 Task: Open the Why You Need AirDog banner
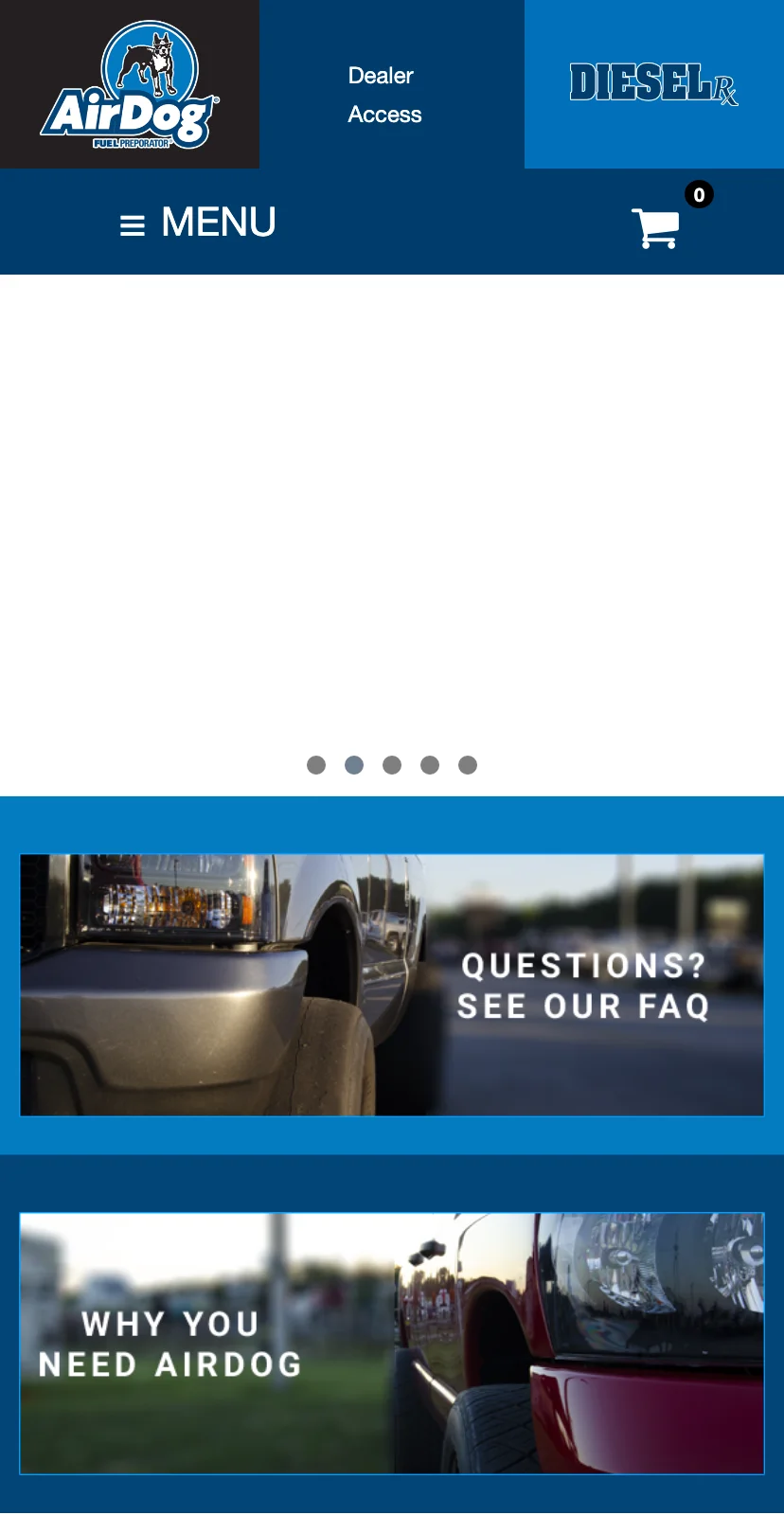392,1343
